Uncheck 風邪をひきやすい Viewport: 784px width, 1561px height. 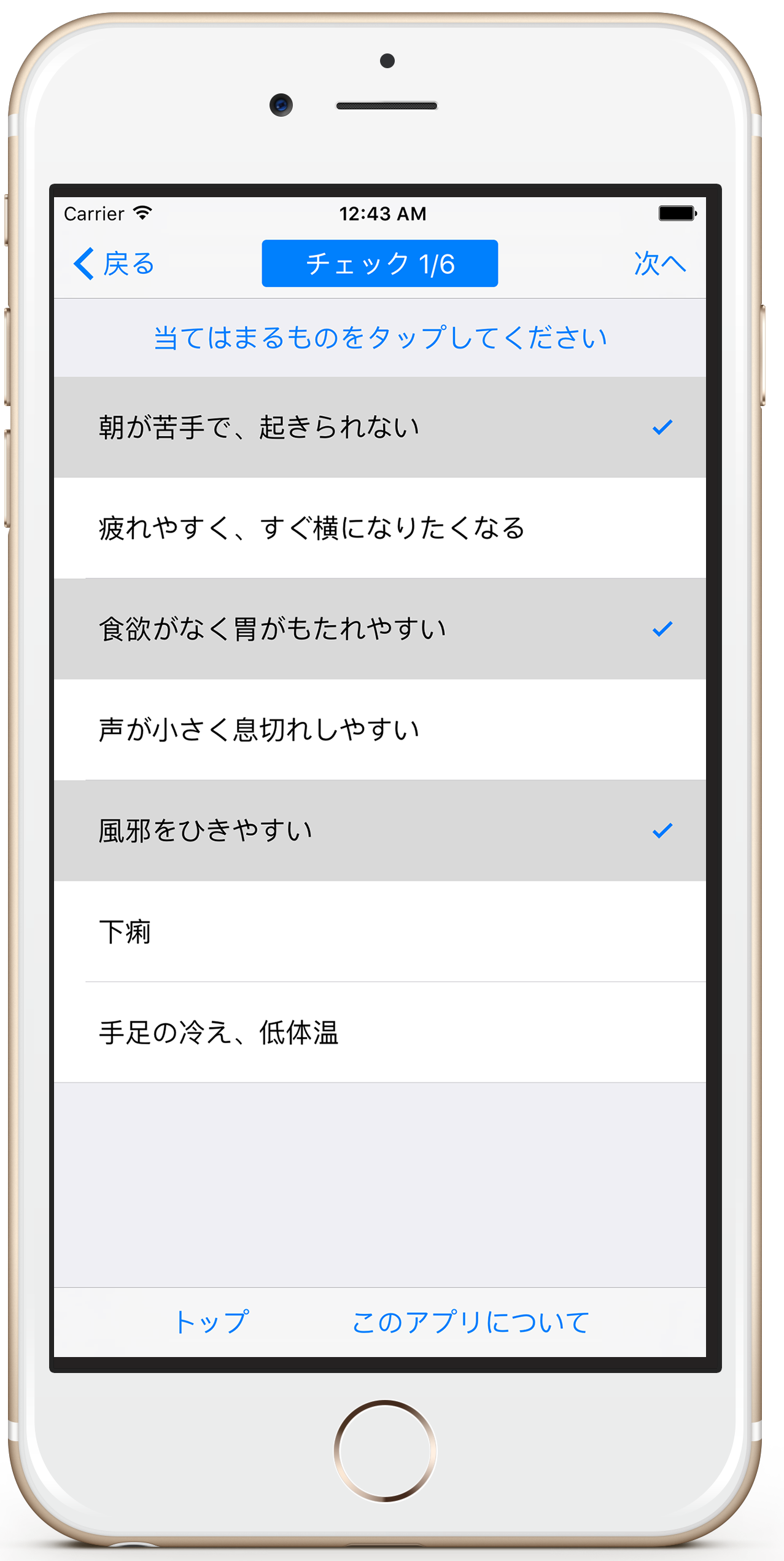point(379,831)
